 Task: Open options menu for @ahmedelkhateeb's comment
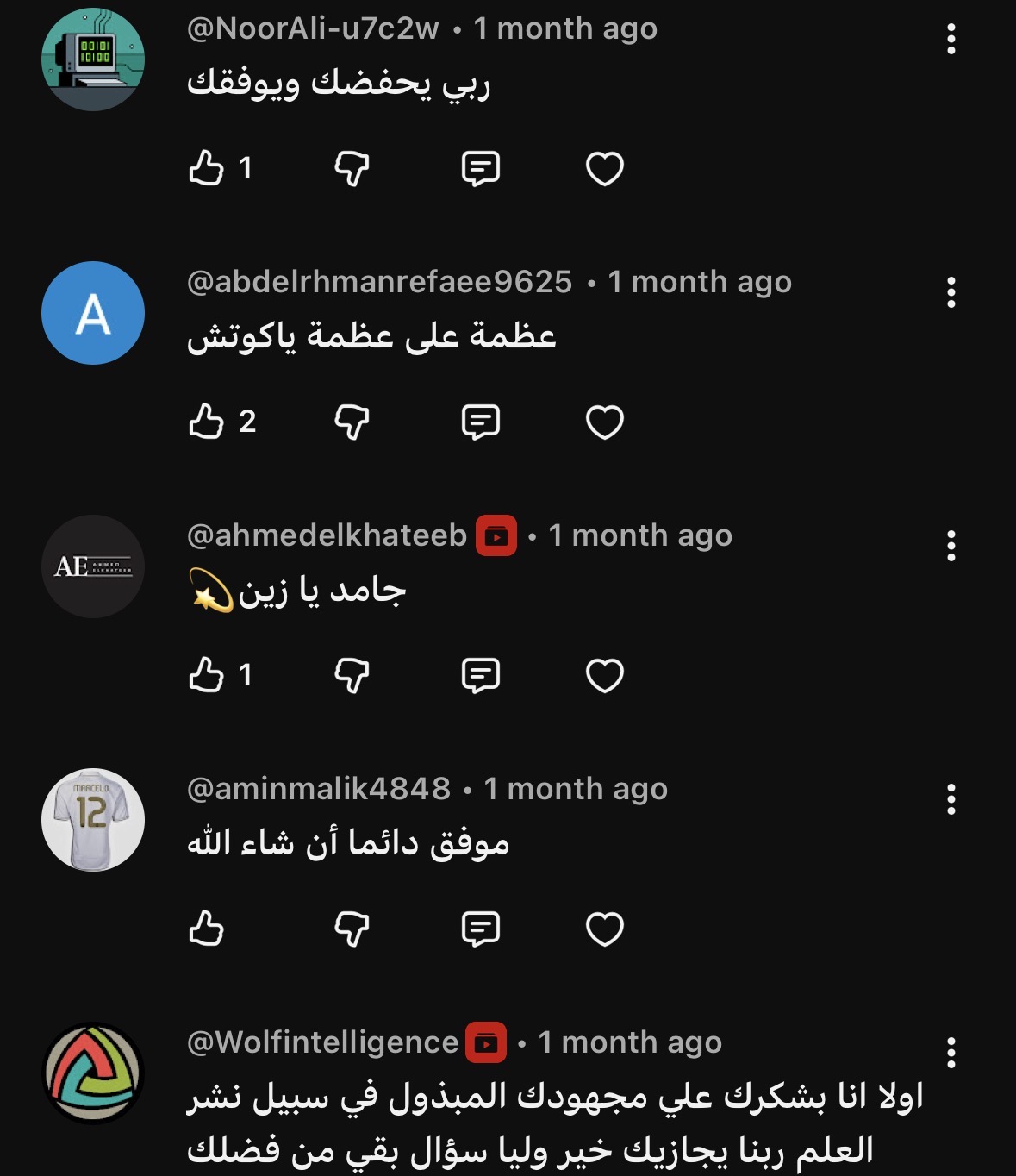click(951, 547)
